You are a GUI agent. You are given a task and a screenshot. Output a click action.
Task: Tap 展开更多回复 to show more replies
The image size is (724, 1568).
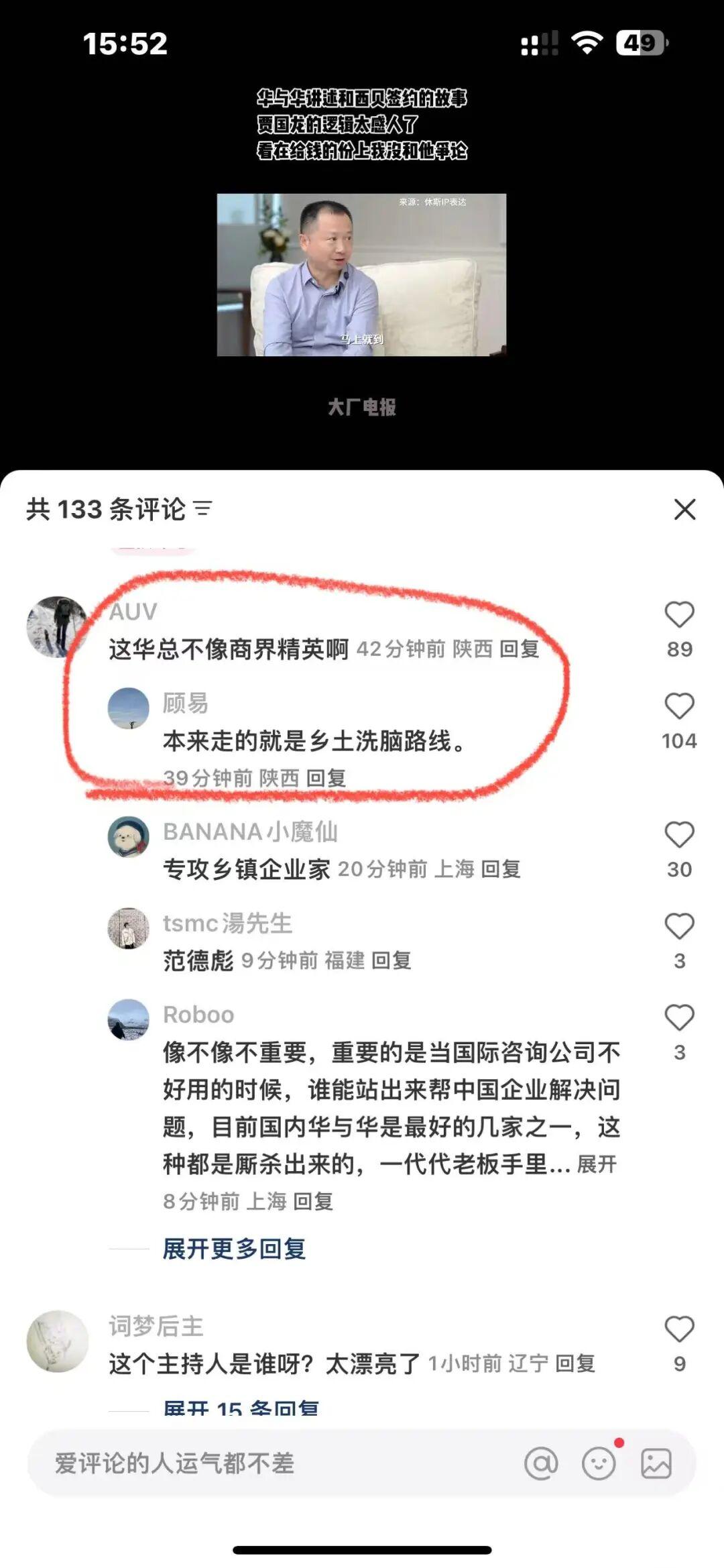[x=234, y=1249]
